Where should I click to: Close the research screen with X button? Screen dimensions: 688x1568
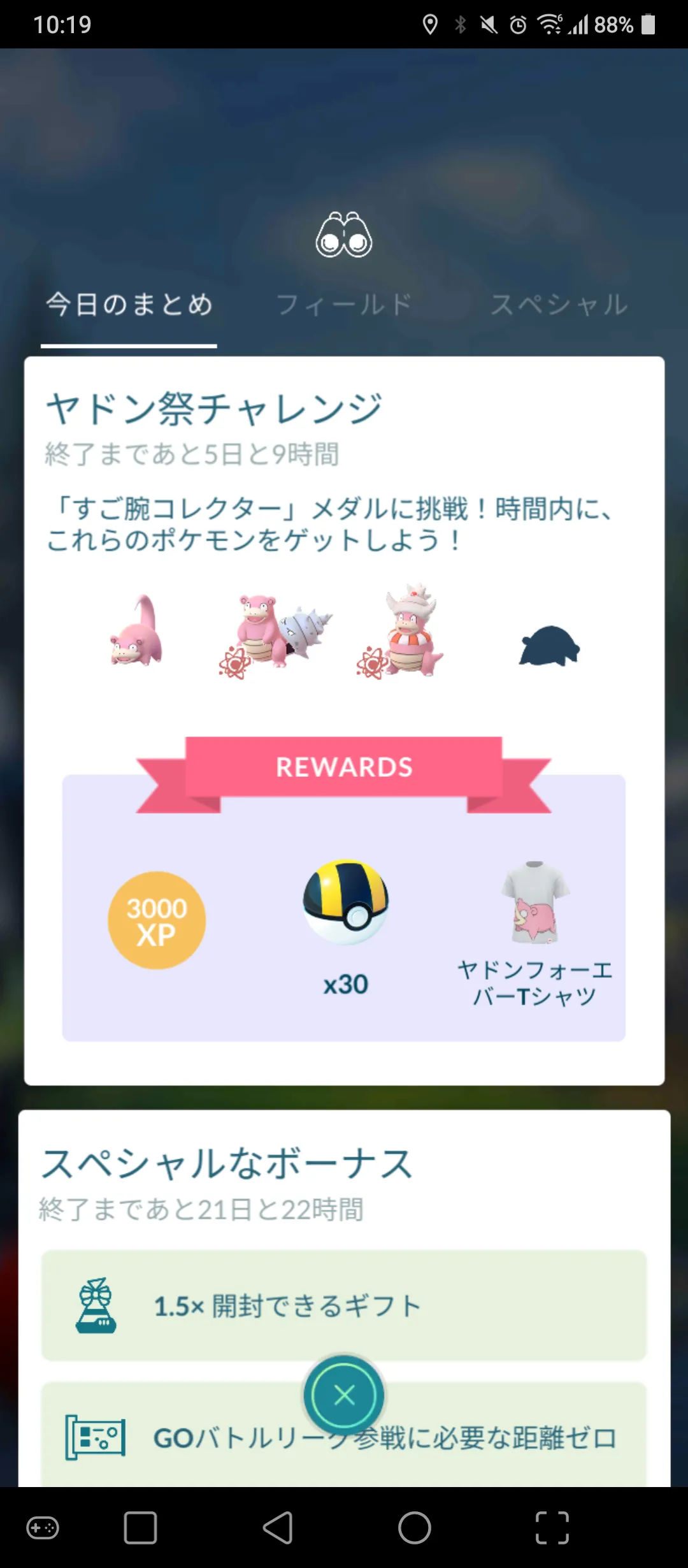(x=344, y=1395)
